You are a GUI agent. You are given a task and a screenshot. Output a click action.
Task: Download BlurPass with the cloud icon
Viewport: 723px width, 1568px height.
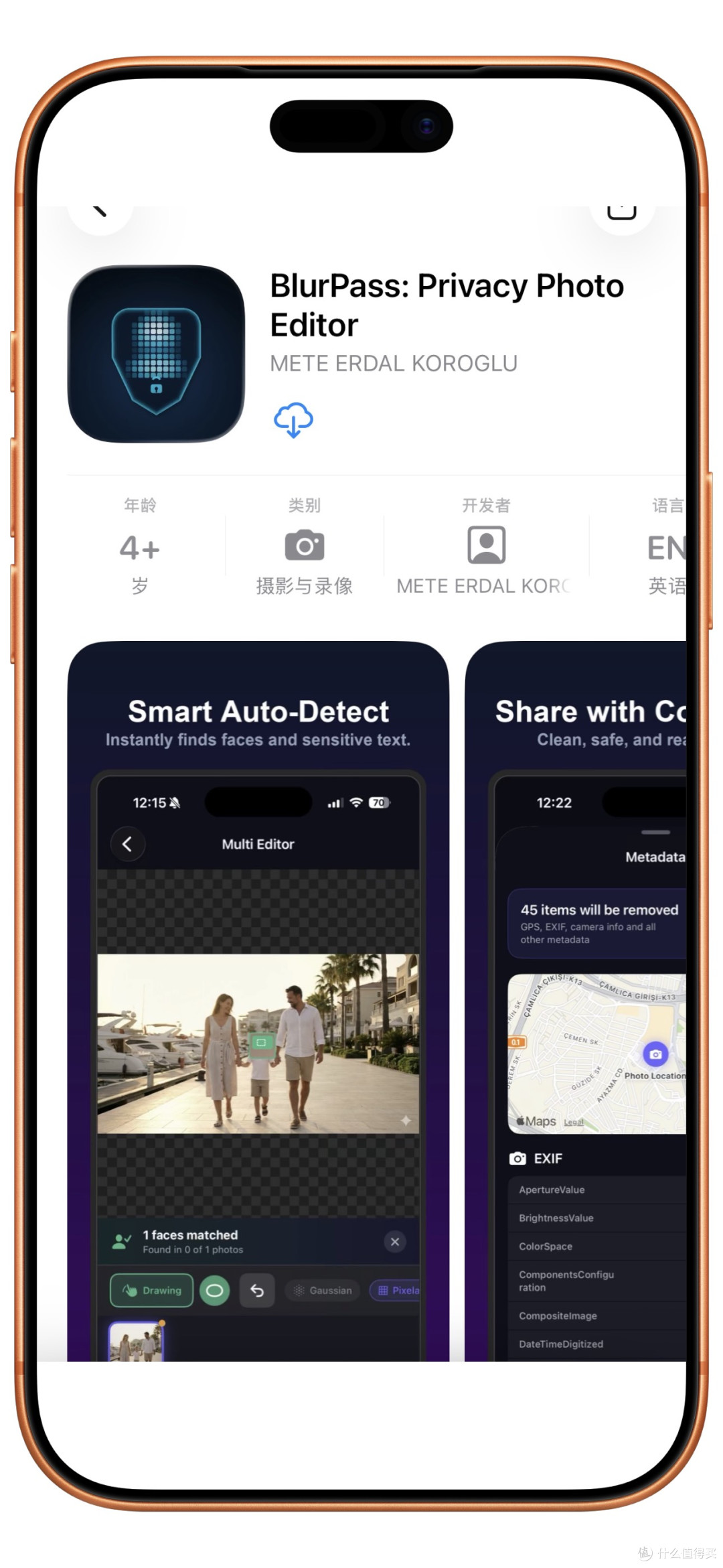293,420
